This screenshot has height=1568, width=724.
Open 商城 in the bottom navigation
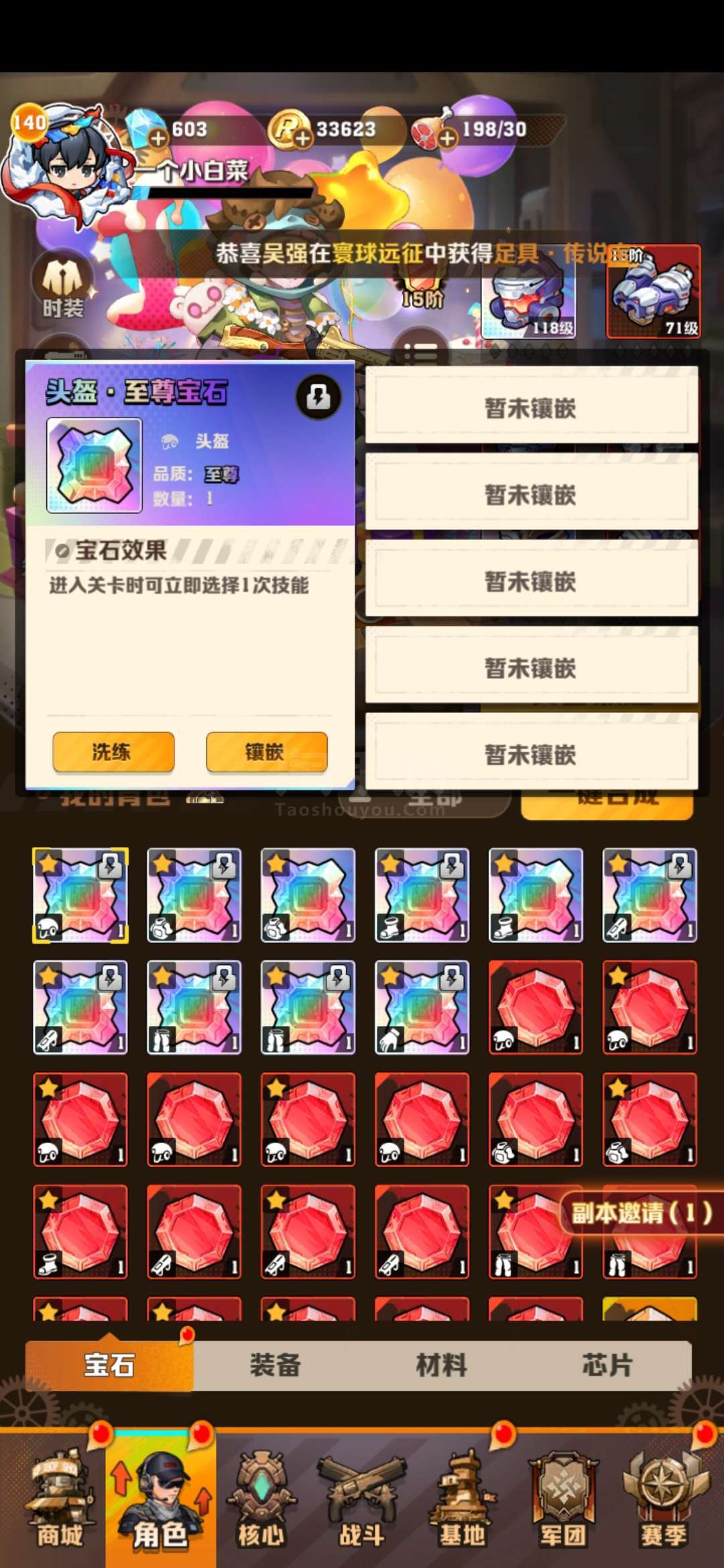point(59,1501)
